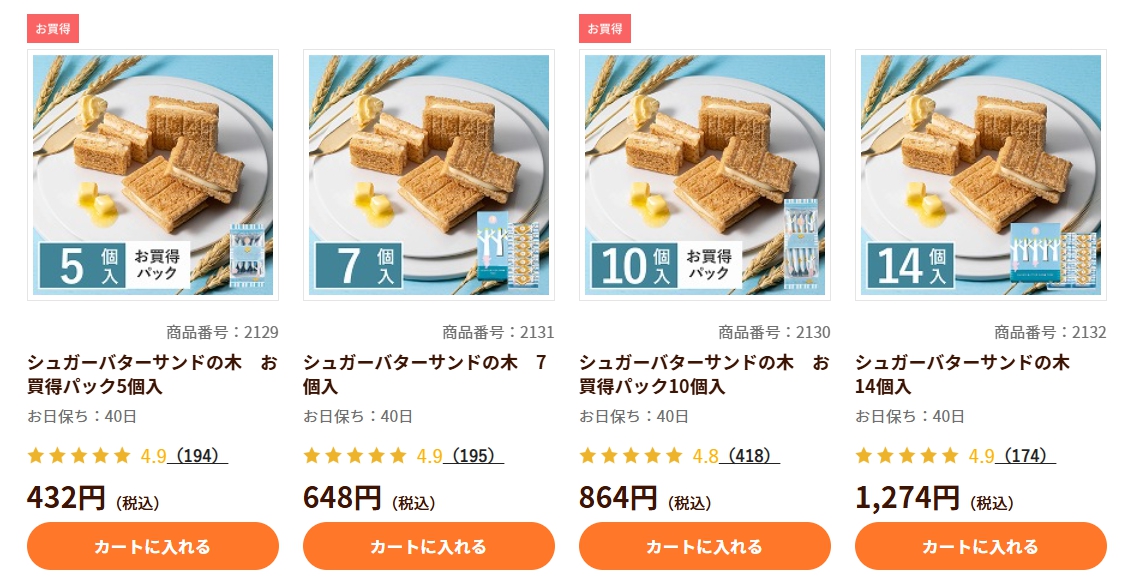View the (418) reviews link

(749, 456)
